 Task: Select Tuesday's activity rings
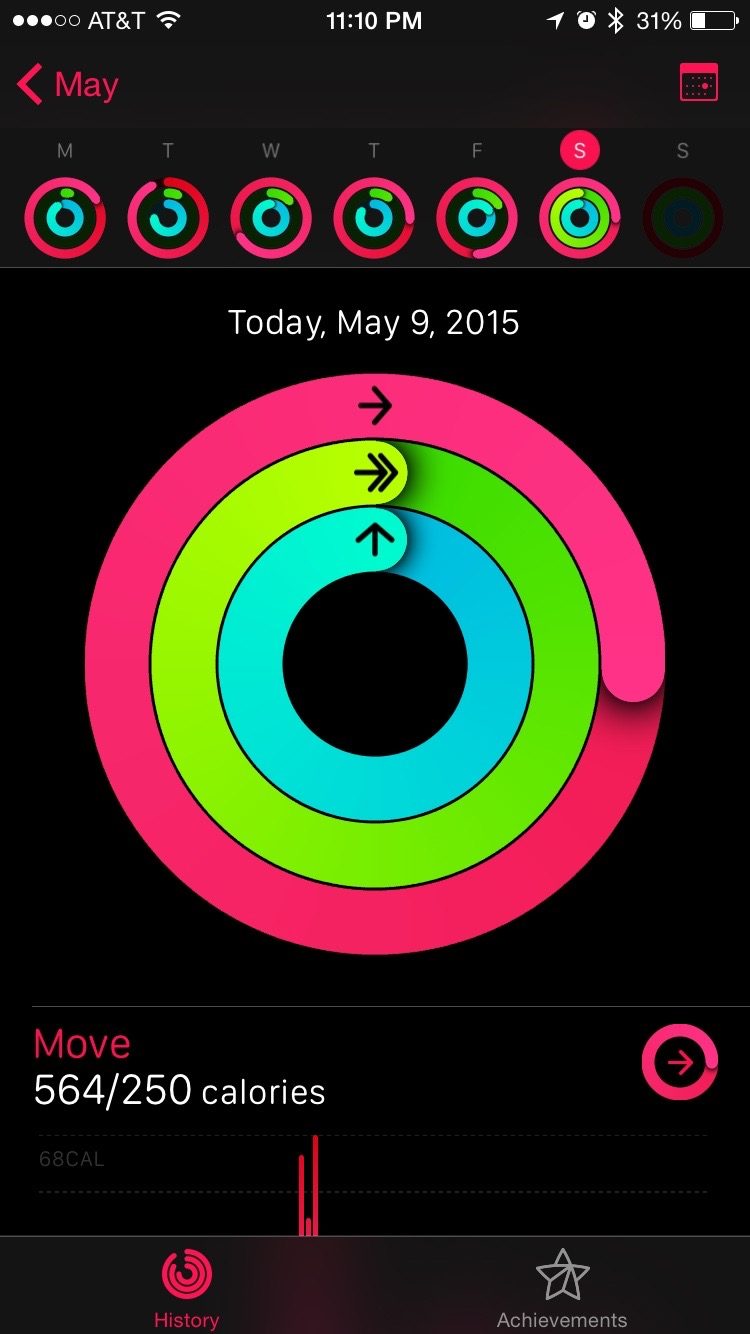click(168, 217)
